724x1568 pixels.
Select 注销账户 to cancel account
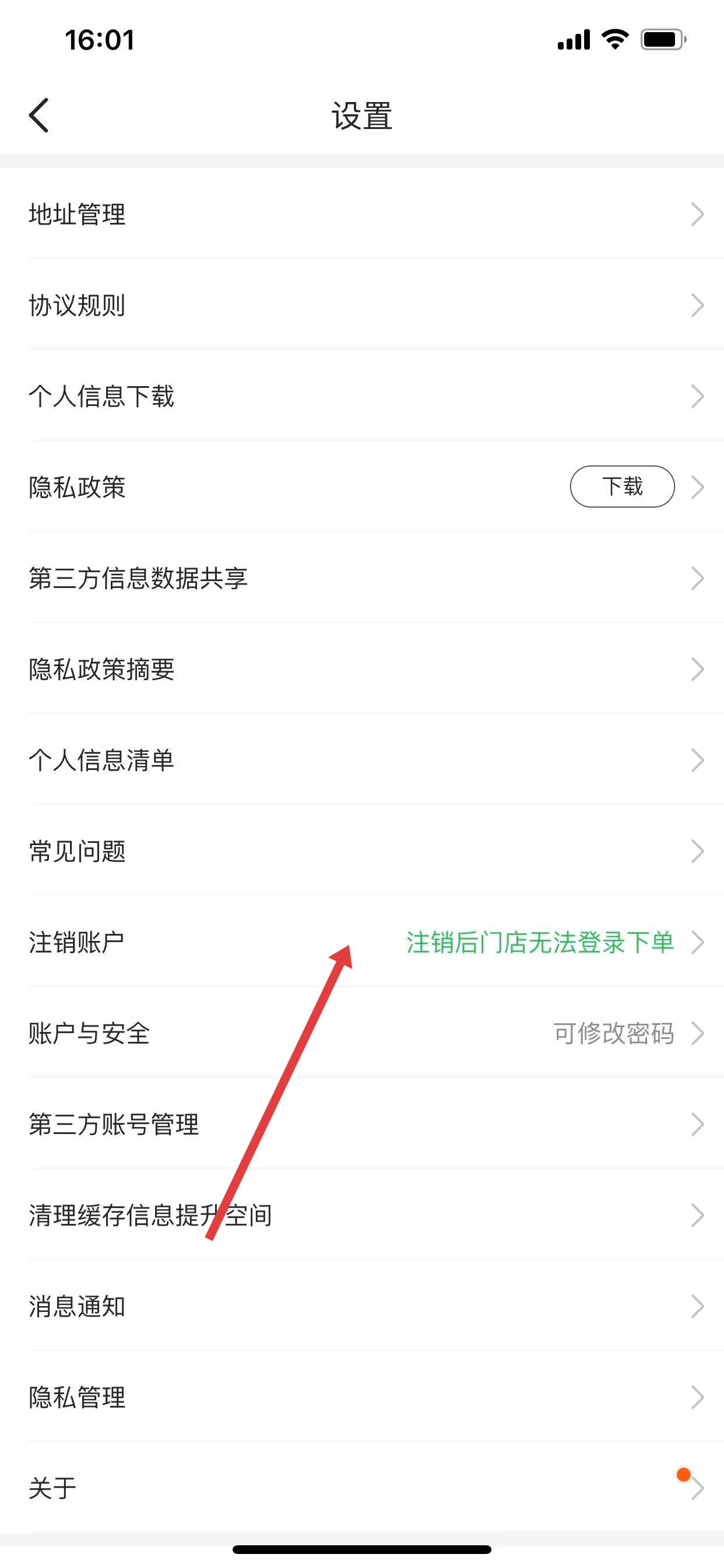click(x=78, y=942)
